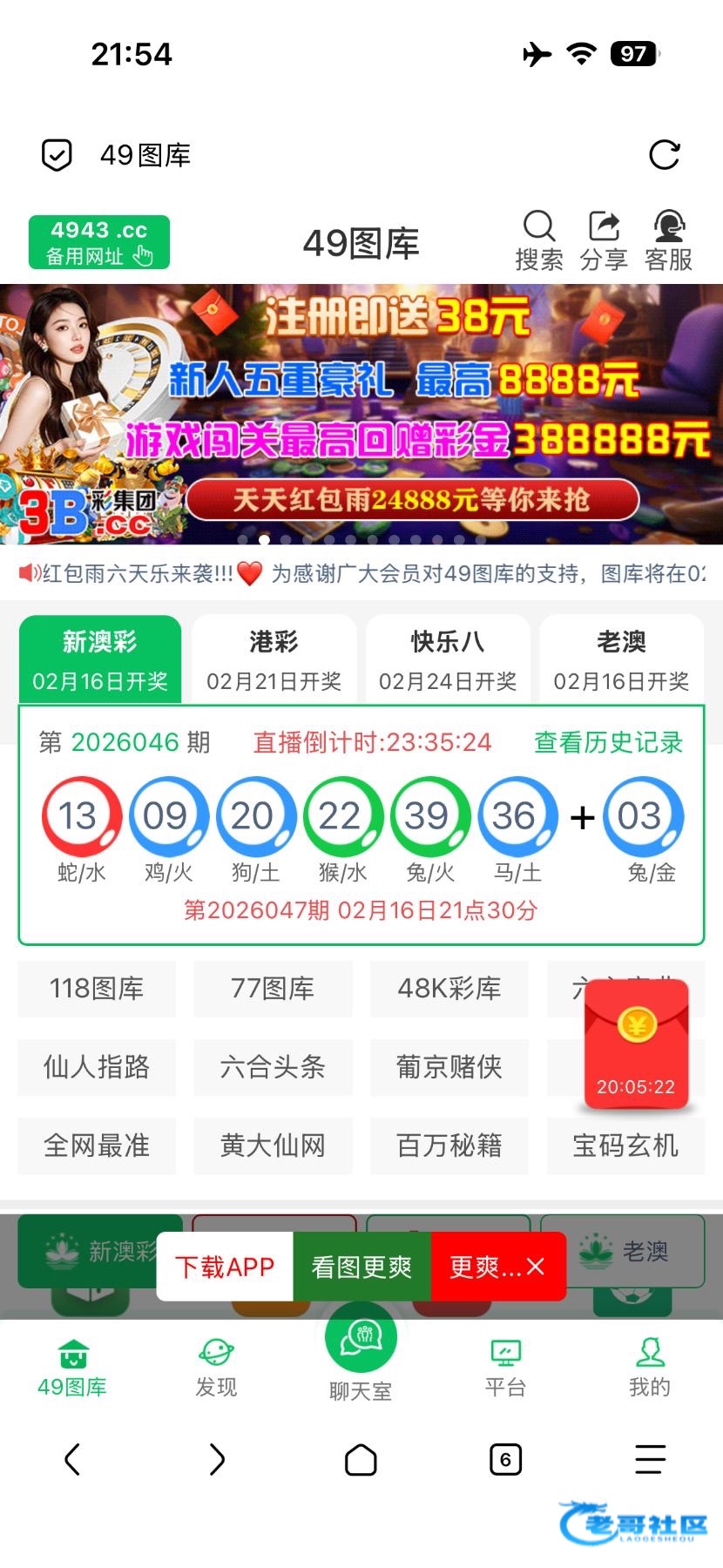
Task: Open the 注册即送38元 promo banner
Action: (x=361, y=414)
